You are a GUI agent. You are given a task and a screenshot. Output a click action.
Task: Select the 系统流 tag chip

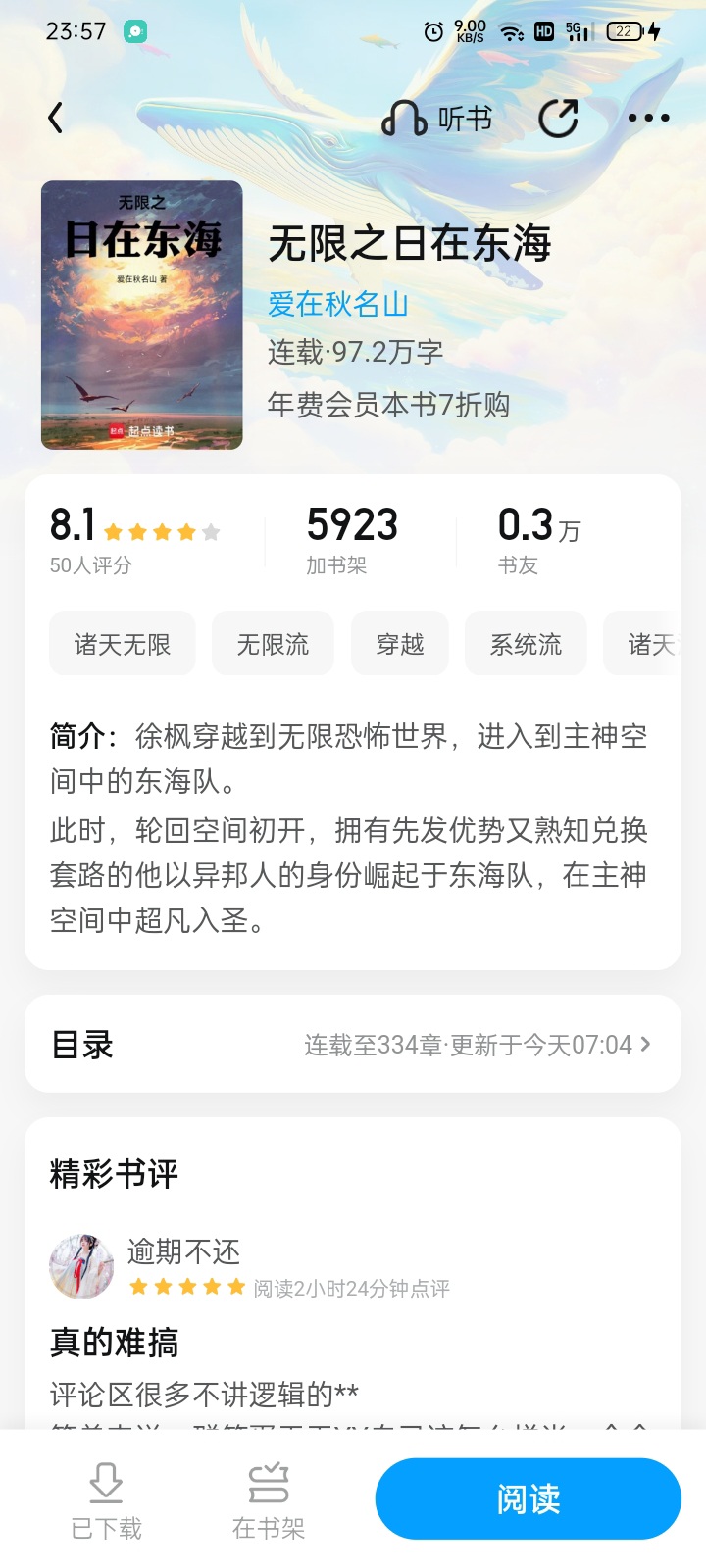click(526, 644)
